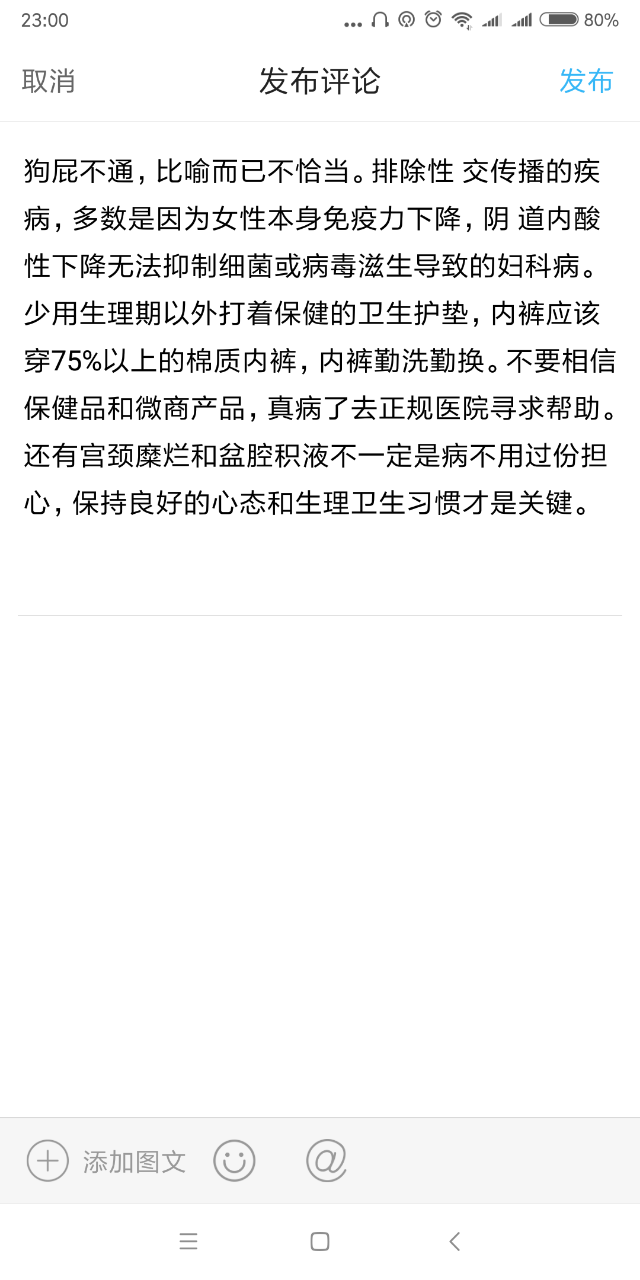Image resolution: width=640 pixels, height=1280 pixels.
Task: Open recent apps from navigation bar
Action: [188, 1241]
